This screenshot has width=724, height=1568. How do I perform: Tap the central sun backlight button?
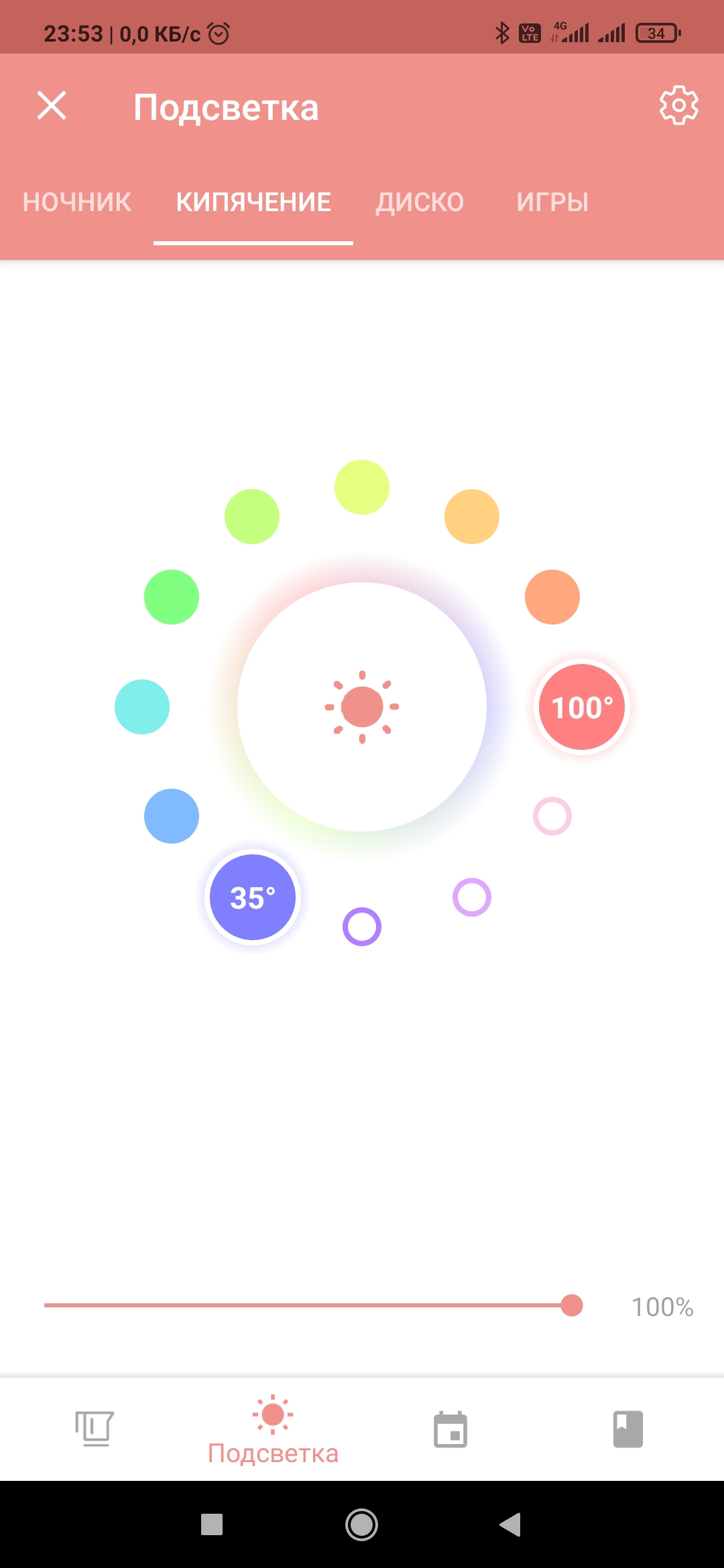pos(362,707)
